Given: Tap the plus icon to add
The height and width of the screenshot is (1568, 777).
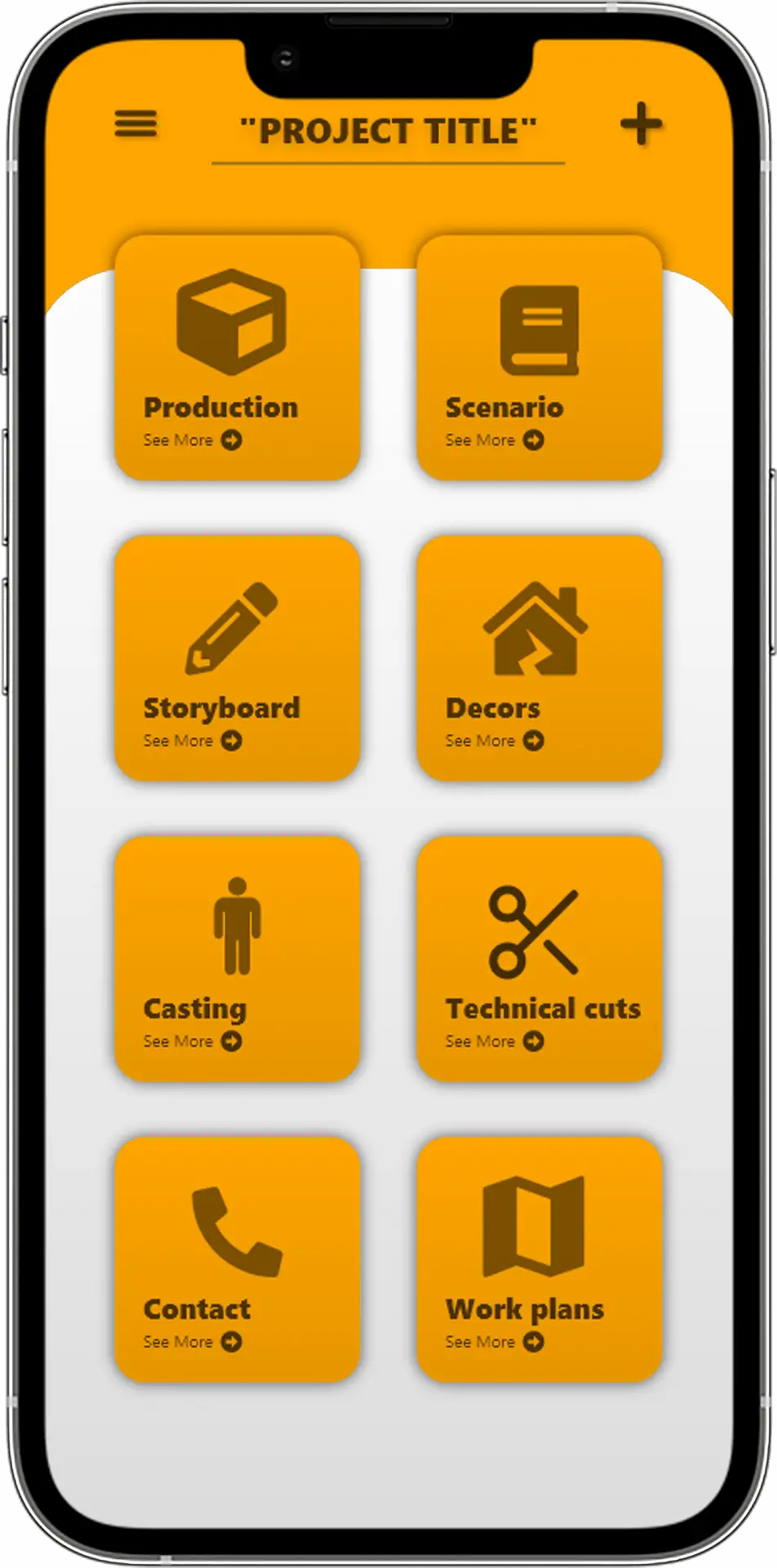Looking at the screenshot, I should pos(641,125).
